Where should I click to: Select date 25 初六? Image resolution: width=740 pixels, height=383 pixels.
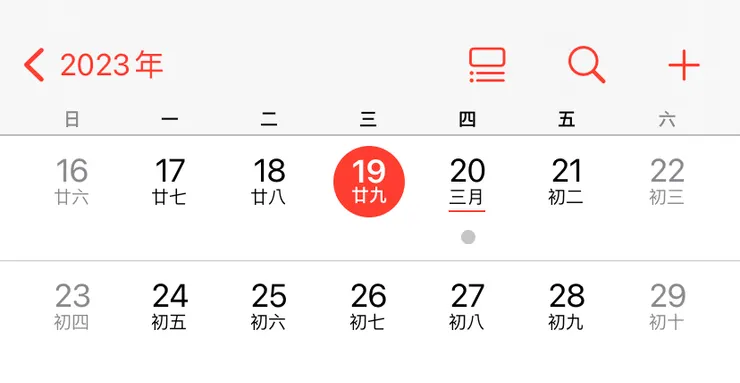point(269,307)
